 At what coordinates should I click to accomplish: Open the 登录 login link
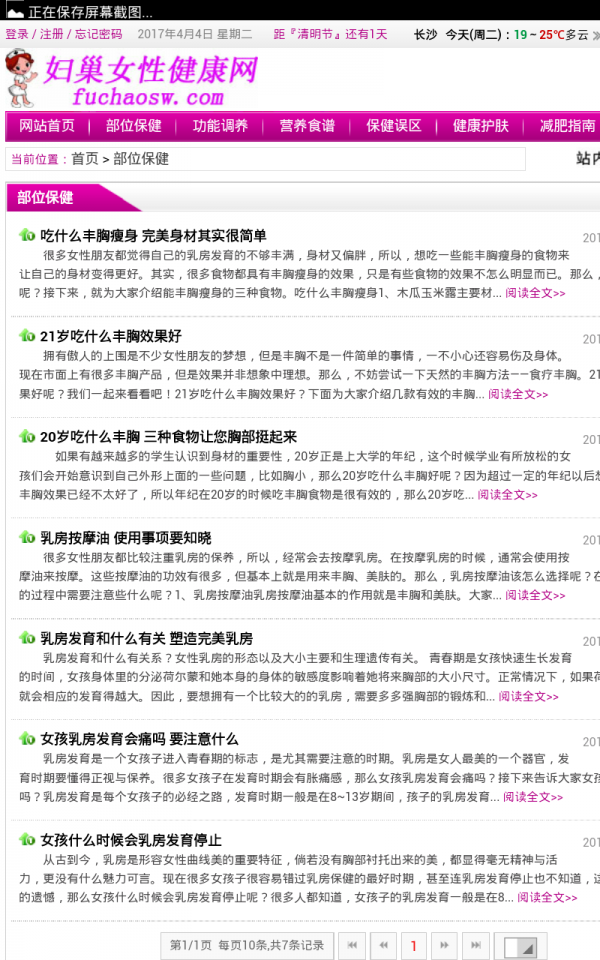tap(17, 34)
